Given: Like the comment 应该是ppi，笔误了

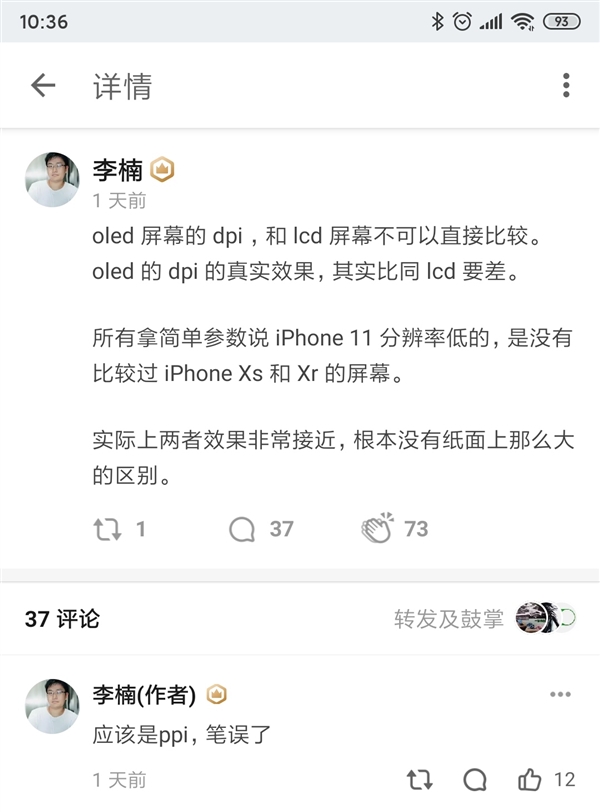Looking at the screenshot, I should [x=530, y=780].
